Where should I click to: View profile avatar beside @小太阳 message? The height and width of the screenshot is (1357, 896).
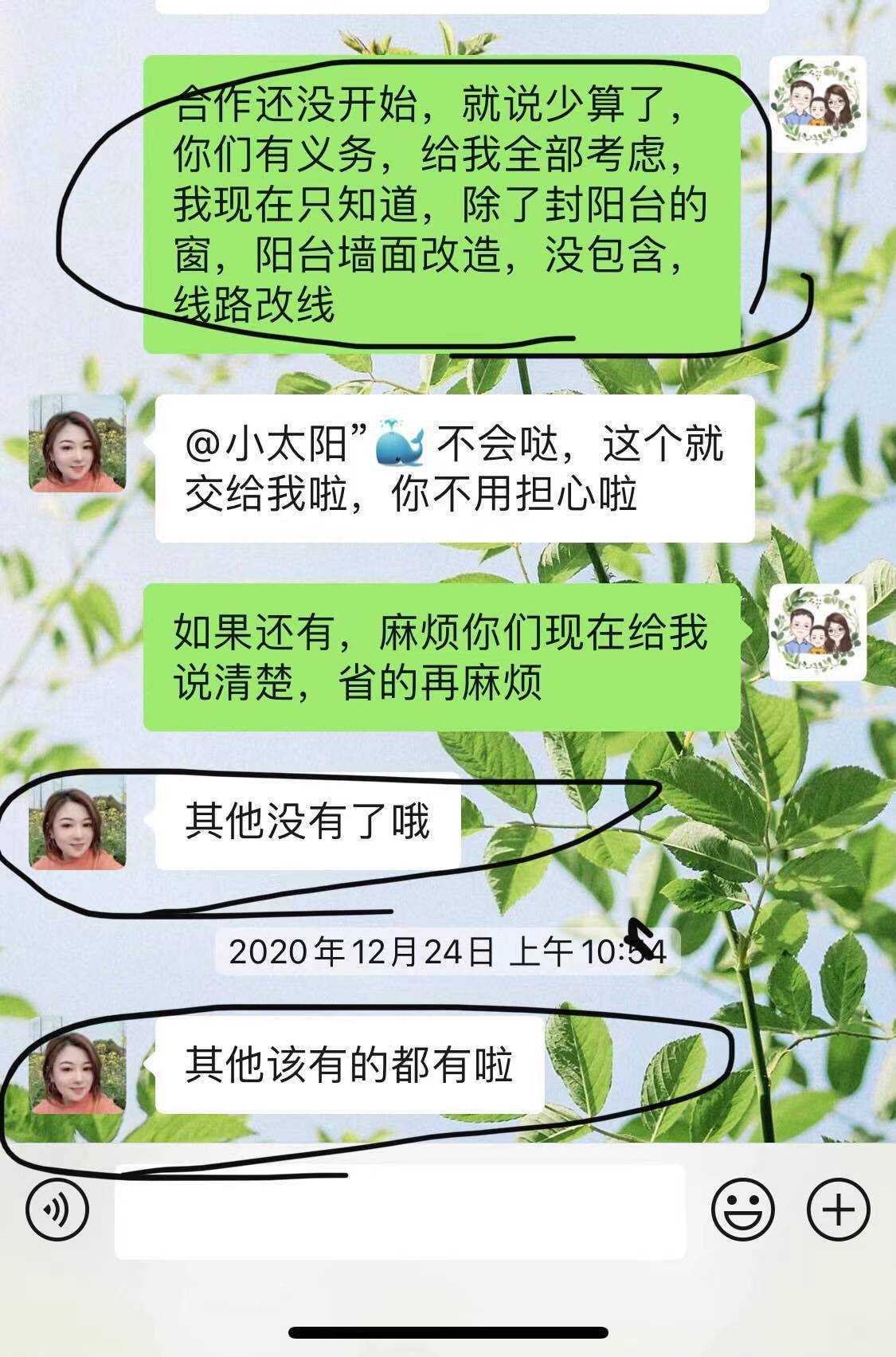click(x=77, y=444)
